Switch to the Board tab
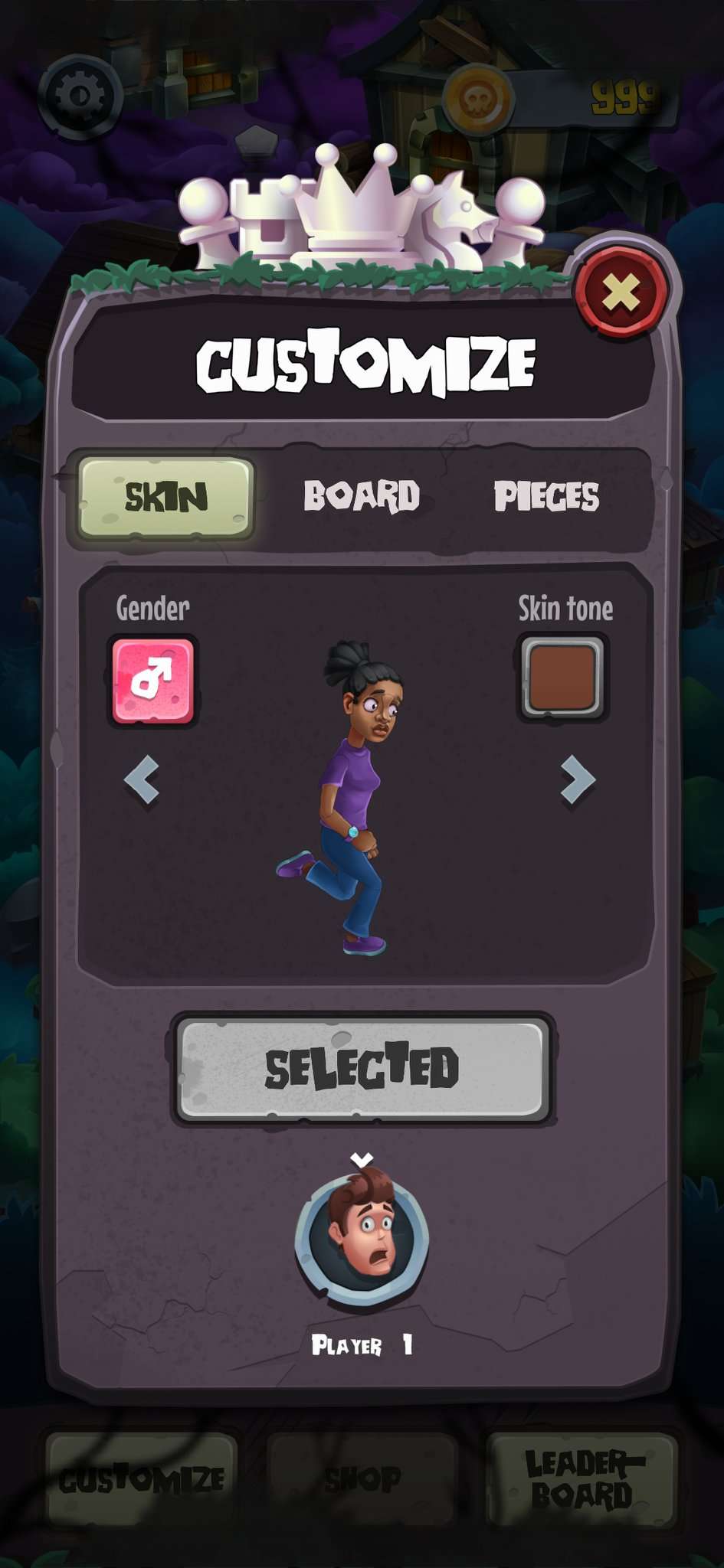 [x=362, y=497]
